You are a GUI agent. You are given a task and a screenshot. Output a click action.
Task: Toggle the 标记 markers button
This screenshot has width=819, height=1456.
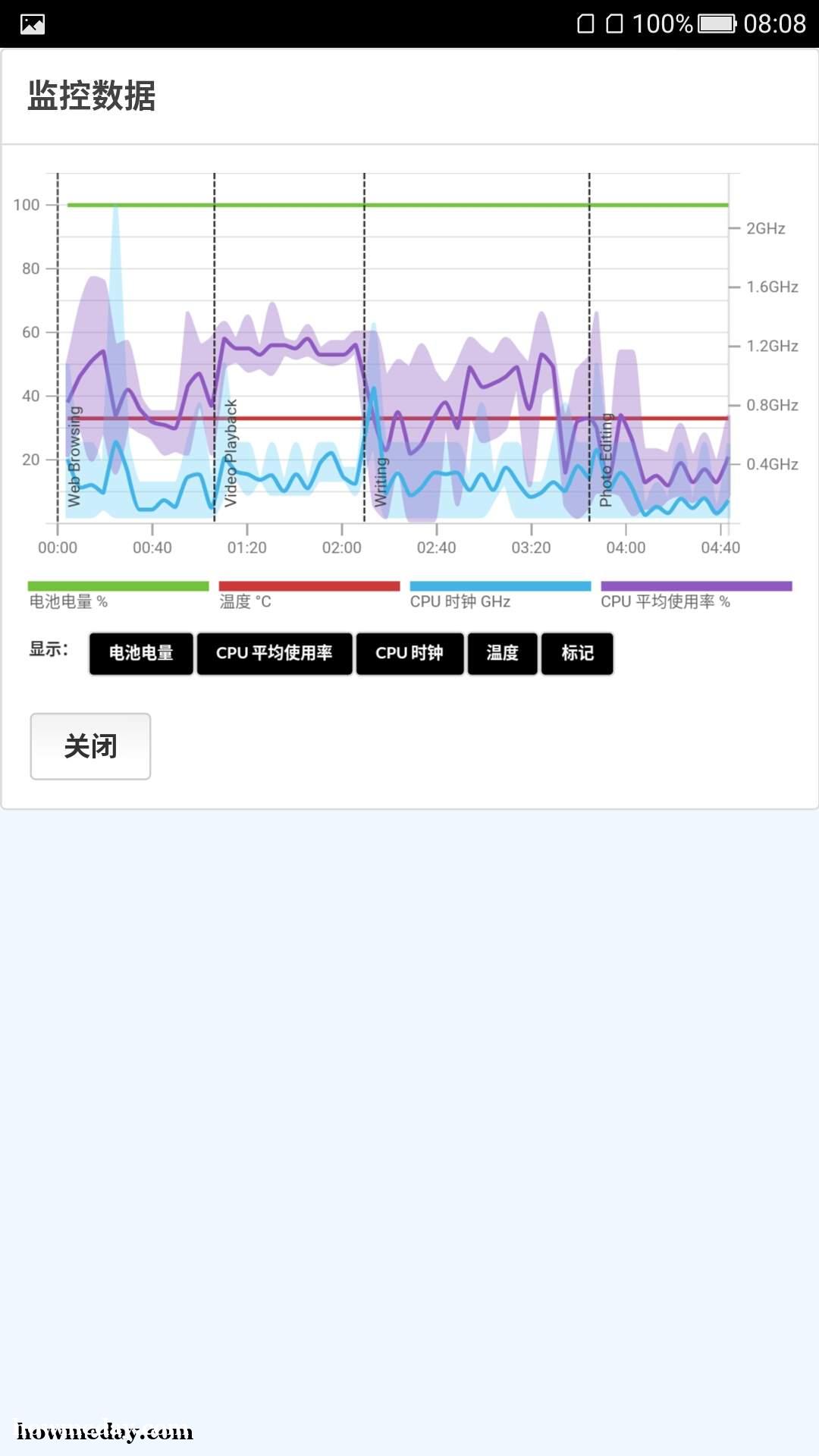click(x=577, y=653)
